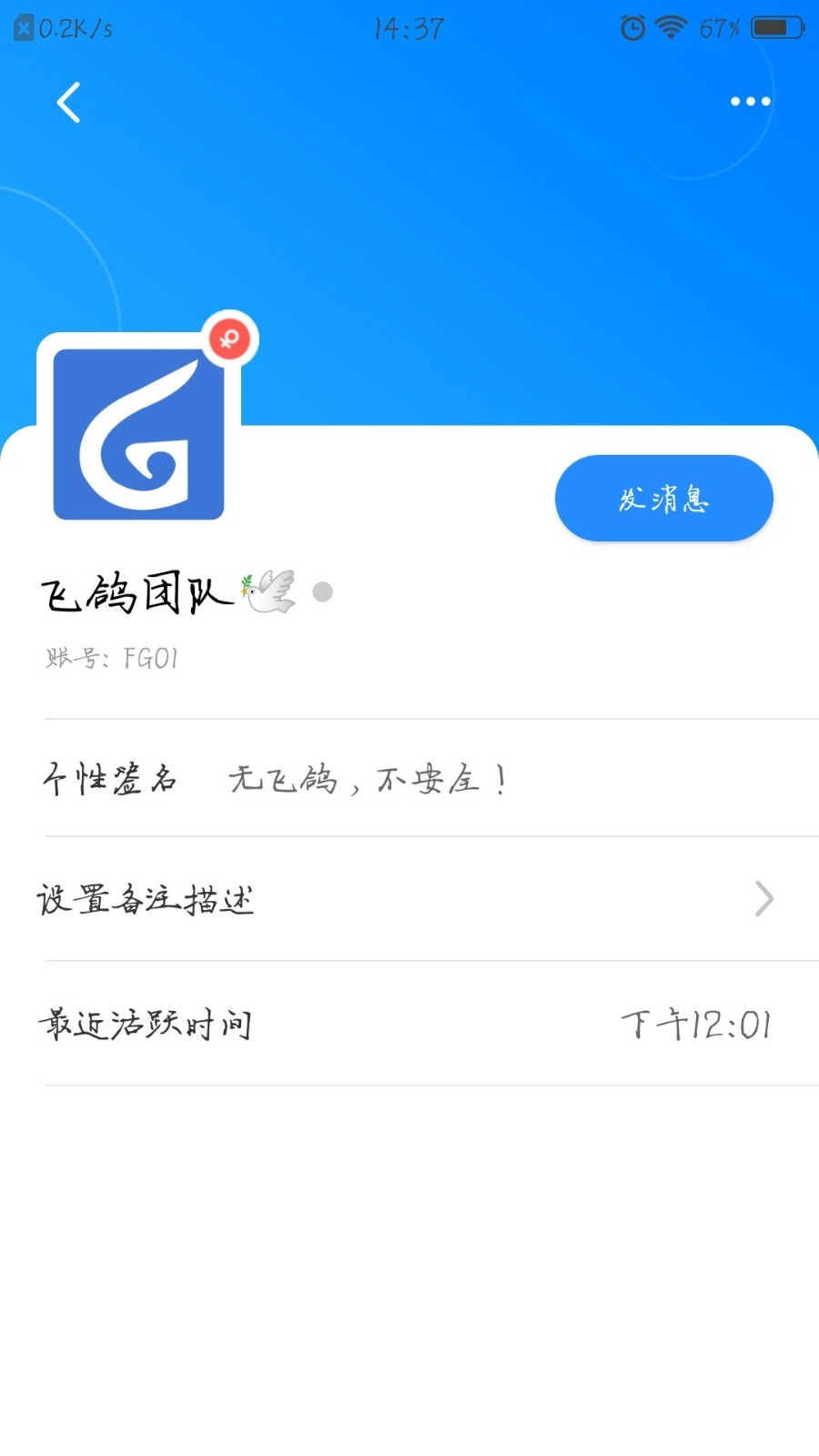This screenshot has height=1456, width=819.
Task: Select the 设置备注描述 row
Action: click(x=146, y=899)
